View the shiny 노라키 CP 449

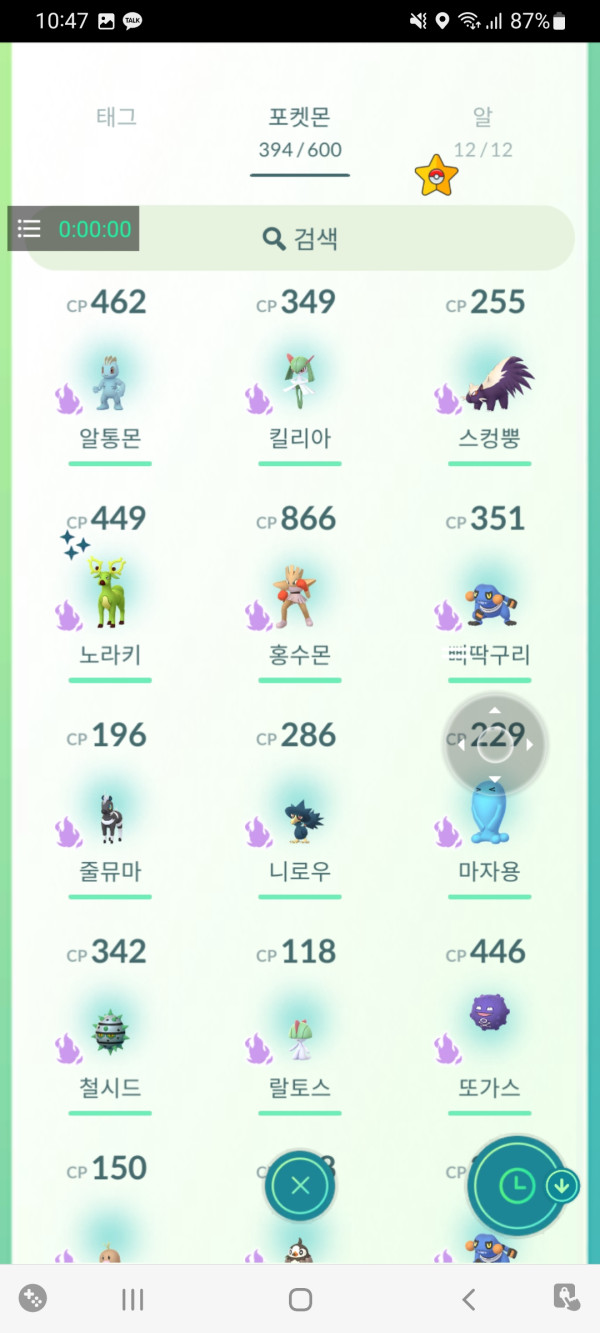tap(110, 600)
